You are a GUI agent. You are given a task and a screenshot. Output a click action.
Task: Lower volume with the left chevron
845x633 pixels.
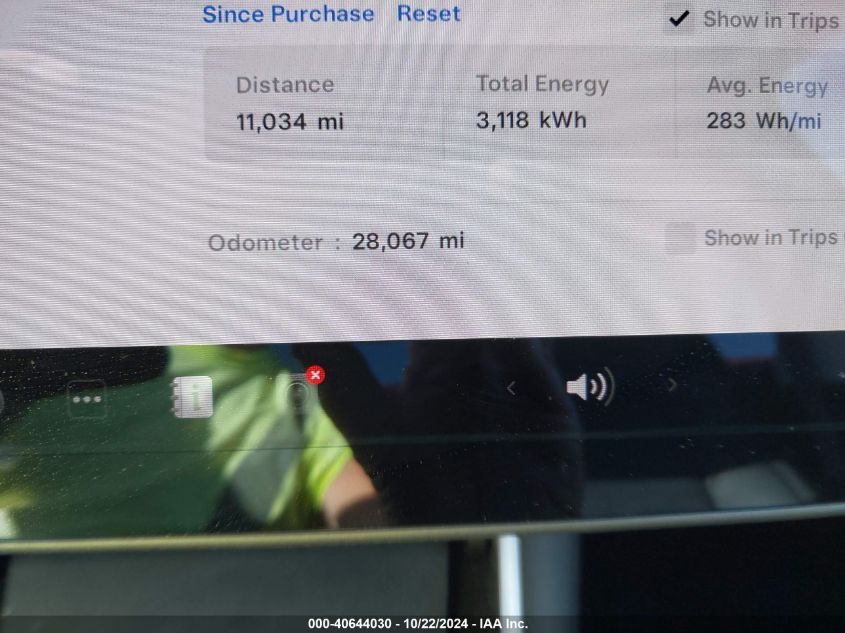511,388
